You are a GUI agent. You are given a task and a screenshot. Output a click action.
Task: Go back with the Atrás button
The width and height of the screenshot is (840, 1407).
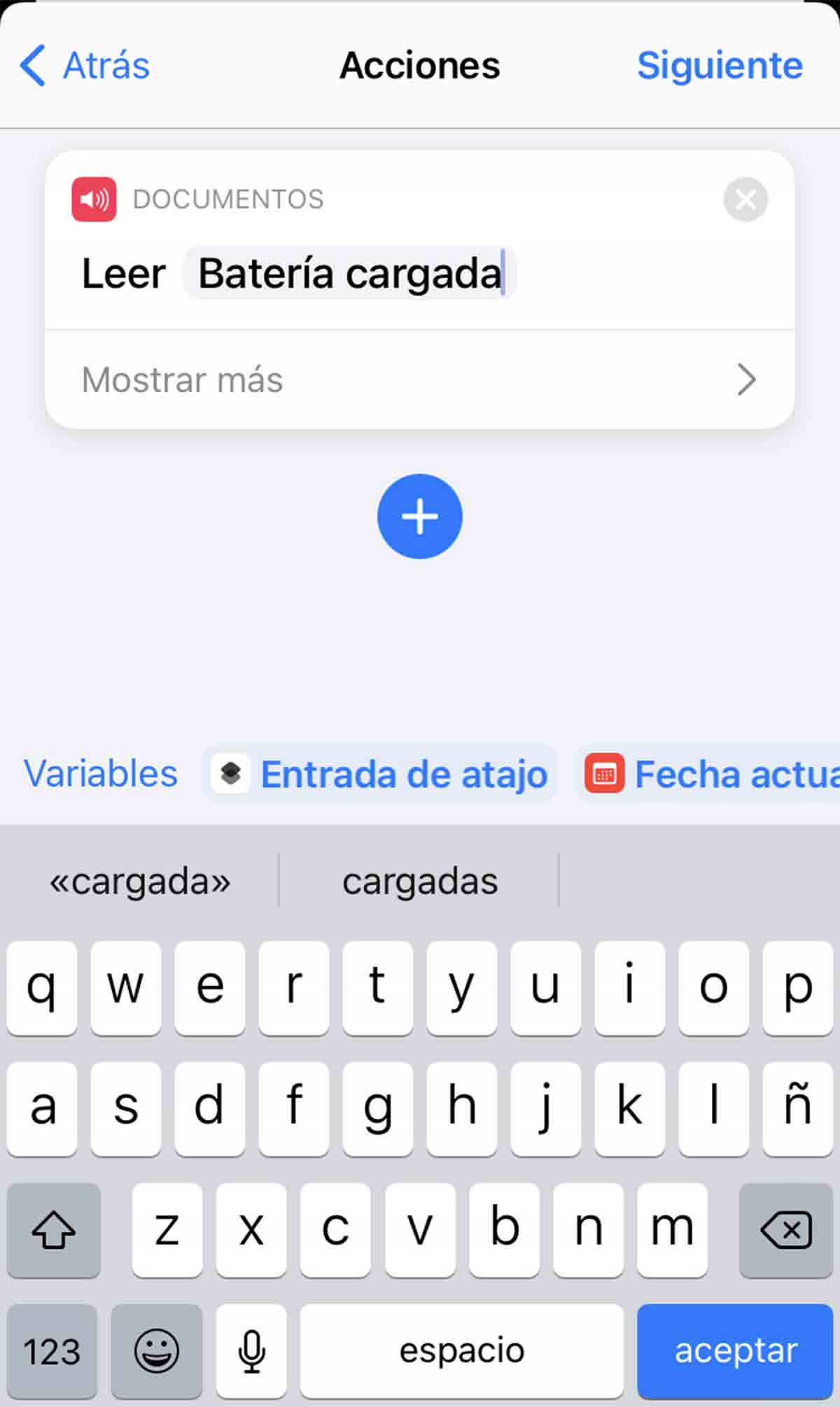[85, 66]
